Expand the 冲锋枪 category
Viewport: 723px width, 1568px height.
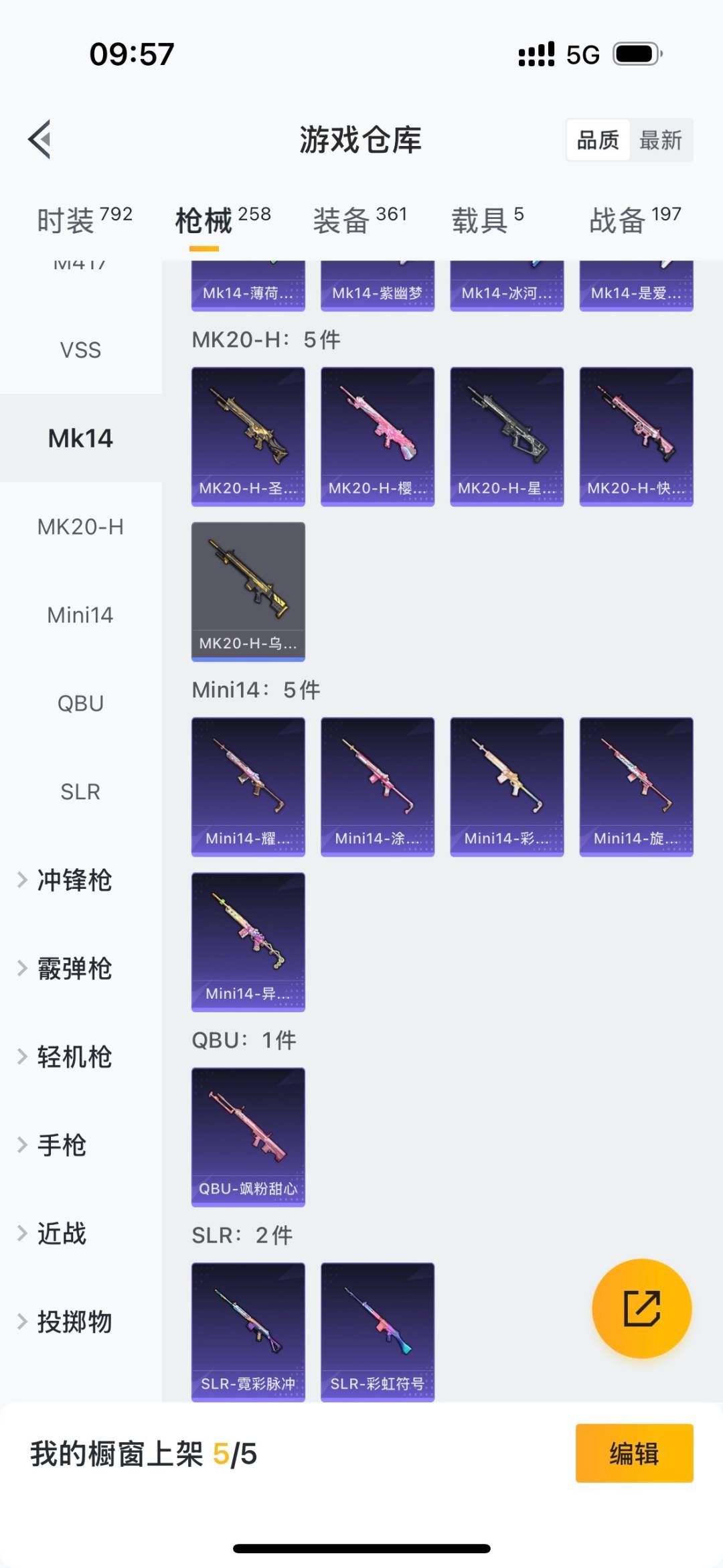(74, 880)
